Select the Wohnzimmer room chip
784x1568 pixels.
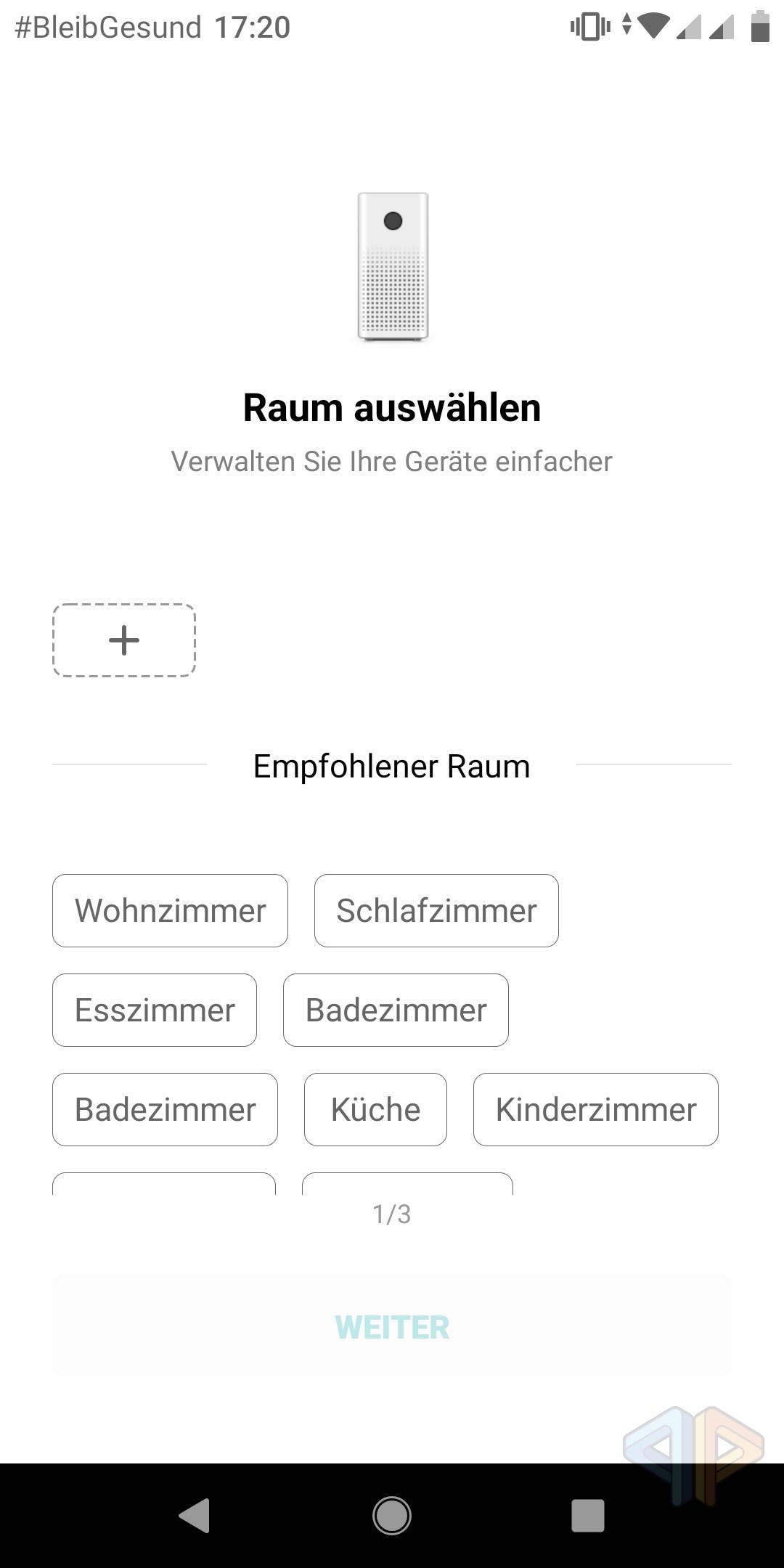click(170, 910)
